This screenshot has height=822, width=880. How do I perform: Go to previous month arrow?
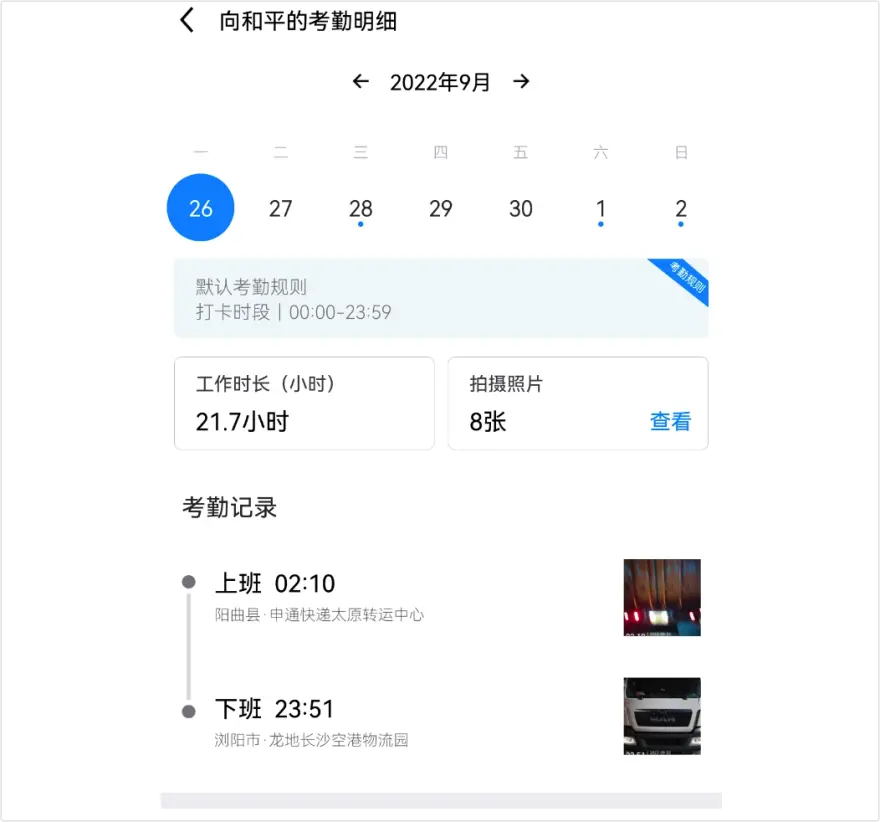pyautogui.click(x=361, y=82)
